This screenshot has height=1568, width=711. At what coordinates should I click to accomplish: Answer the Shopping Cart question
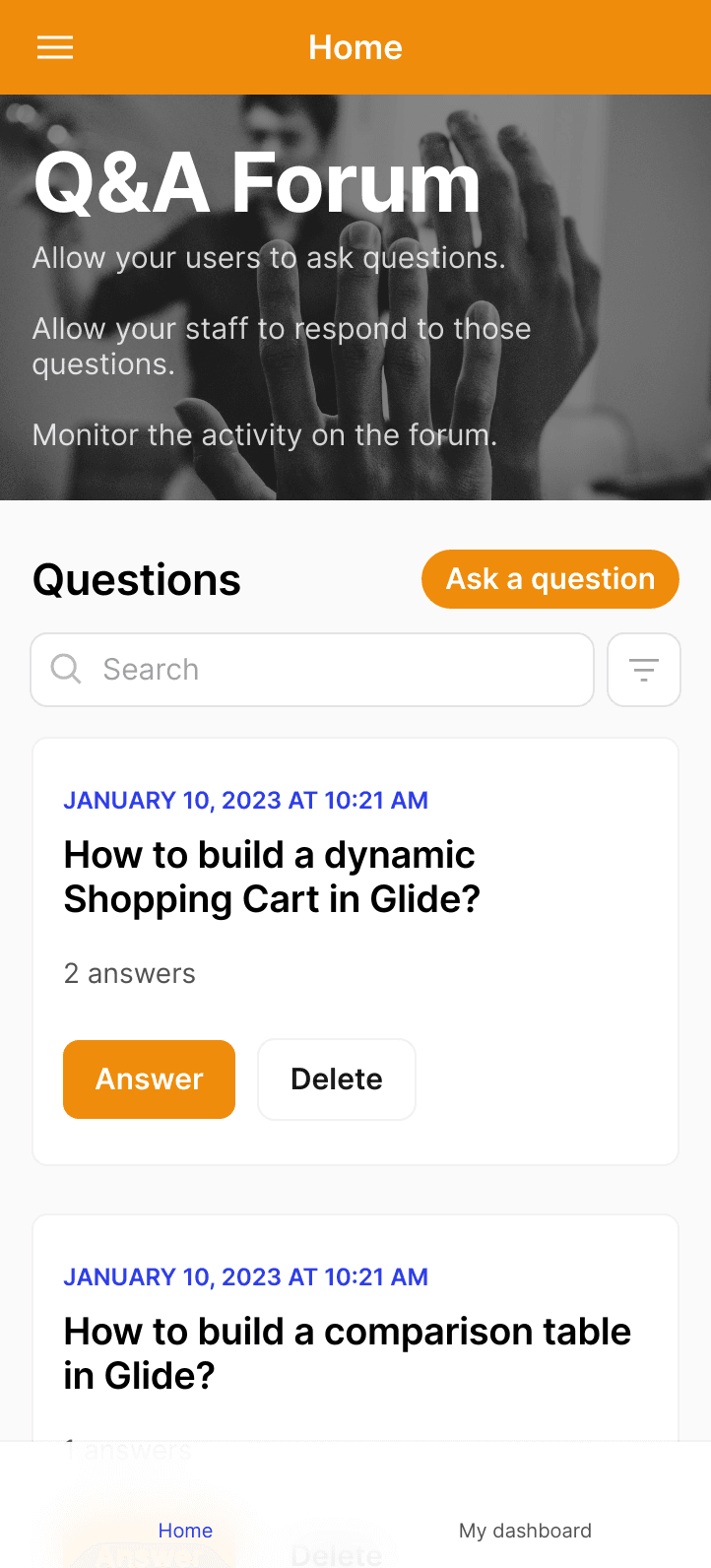tap(150, 1079)
